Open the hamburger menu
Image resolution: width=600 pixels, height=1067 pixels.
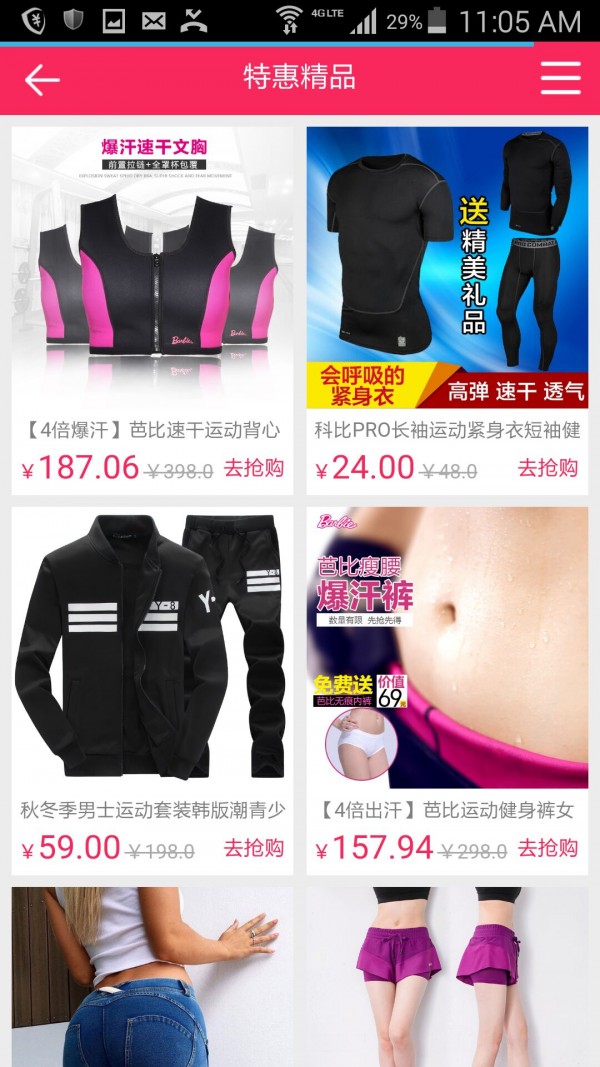point(560,78)
